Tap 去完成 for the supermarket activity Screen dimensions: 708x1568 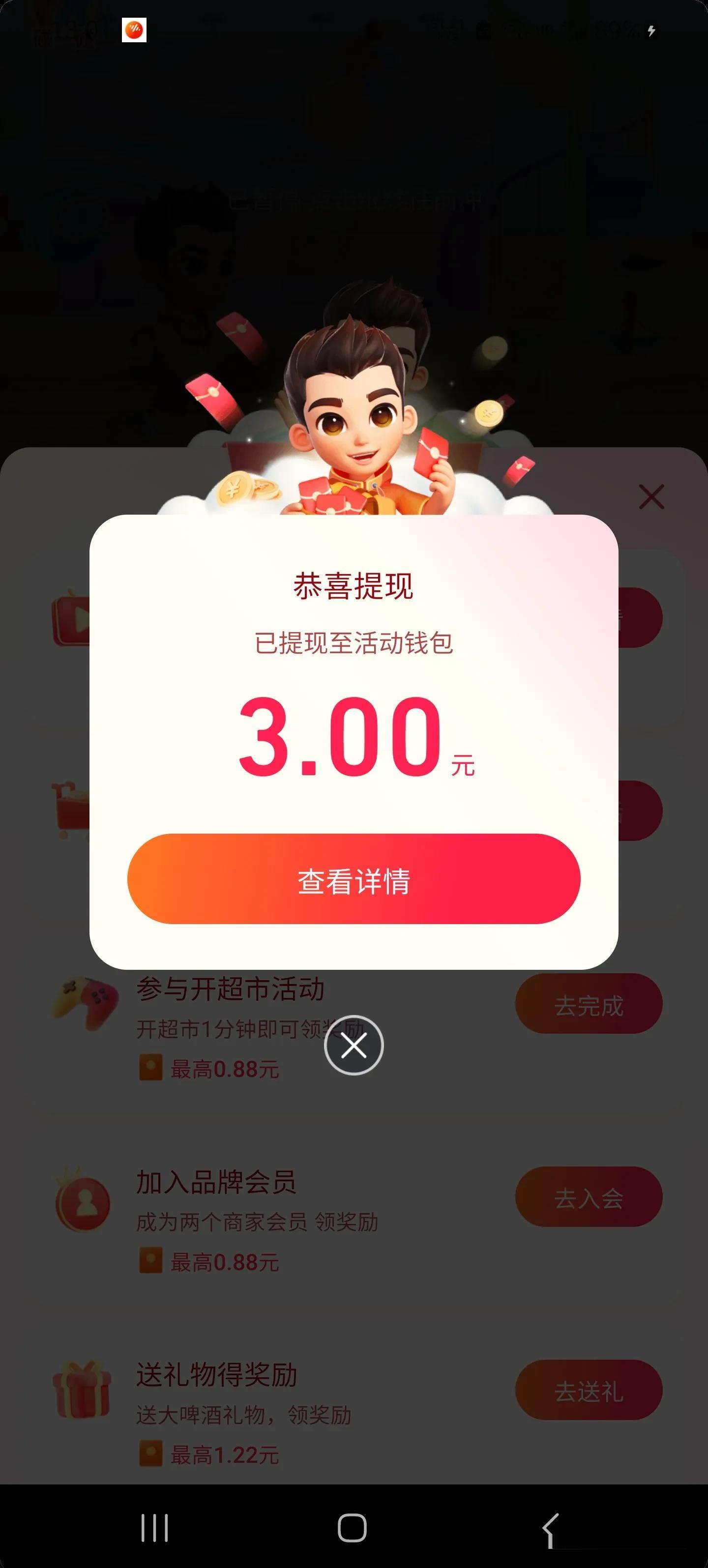(x=589, y=1003)
